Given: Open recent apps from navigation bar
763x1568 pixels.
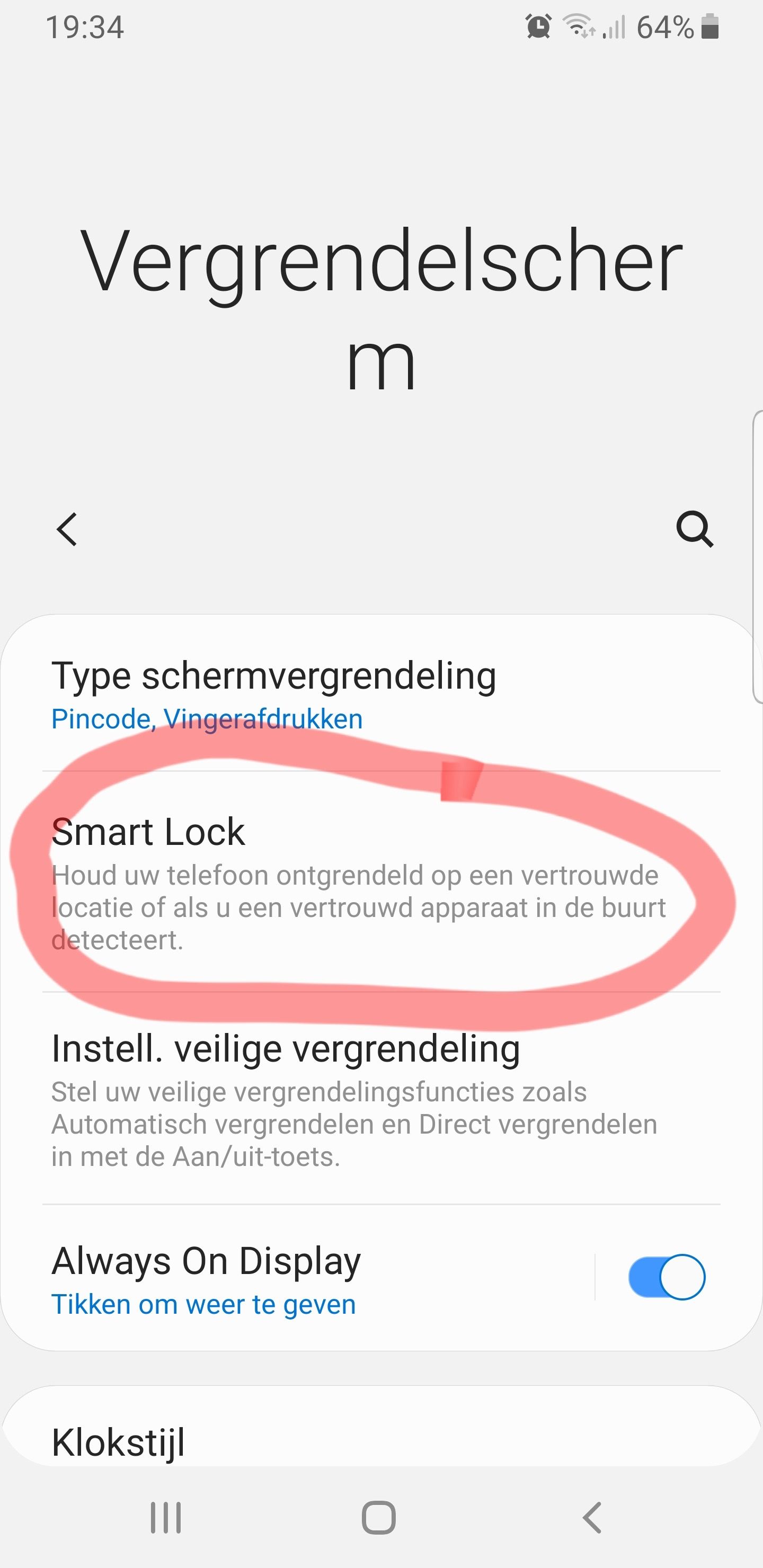Looking at the screenshot, I should (x=166, y=1518).
